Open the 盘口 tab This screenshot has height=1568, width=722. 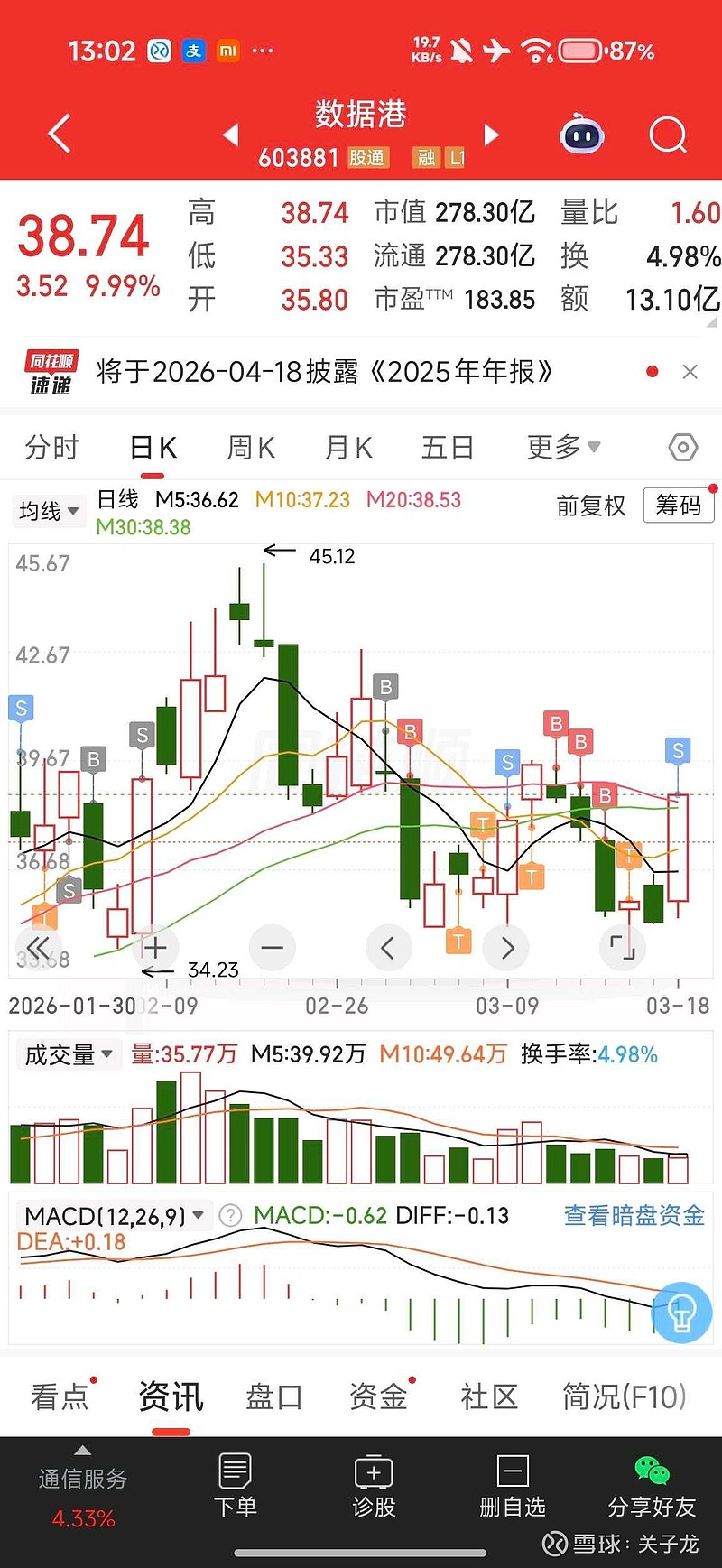point(274,1396)
